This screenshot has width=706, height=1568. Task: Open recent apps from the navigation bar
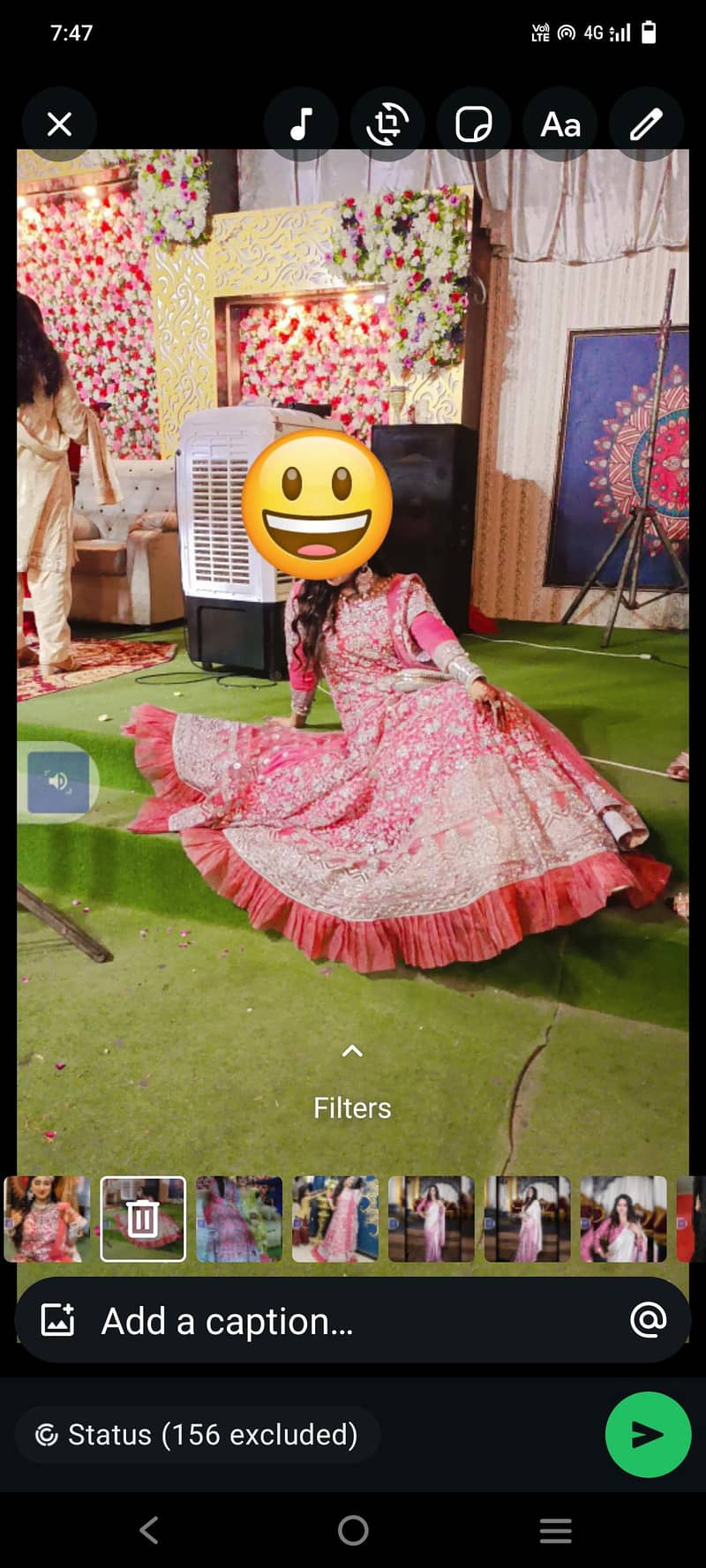pos(556,1530)
